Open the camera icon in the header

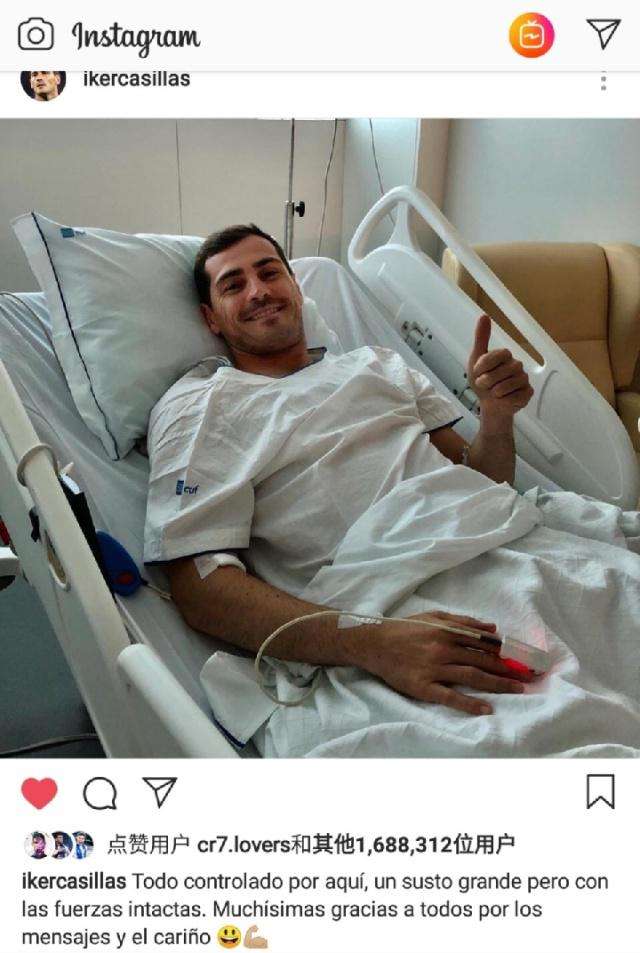(36, 36)
